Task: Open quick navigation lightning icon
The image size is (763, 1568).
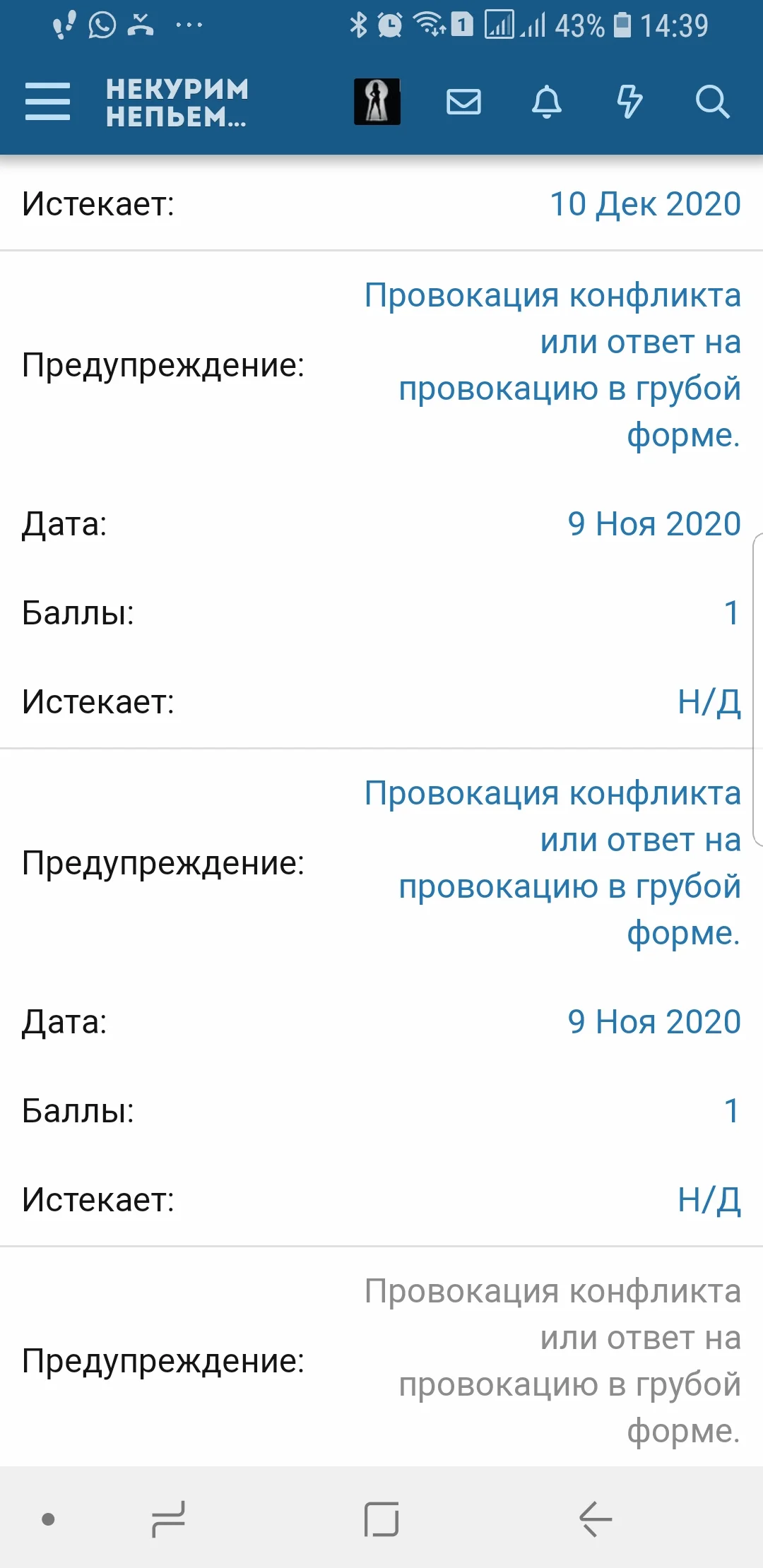Action: pyautogui.click(x=630, y=102)
